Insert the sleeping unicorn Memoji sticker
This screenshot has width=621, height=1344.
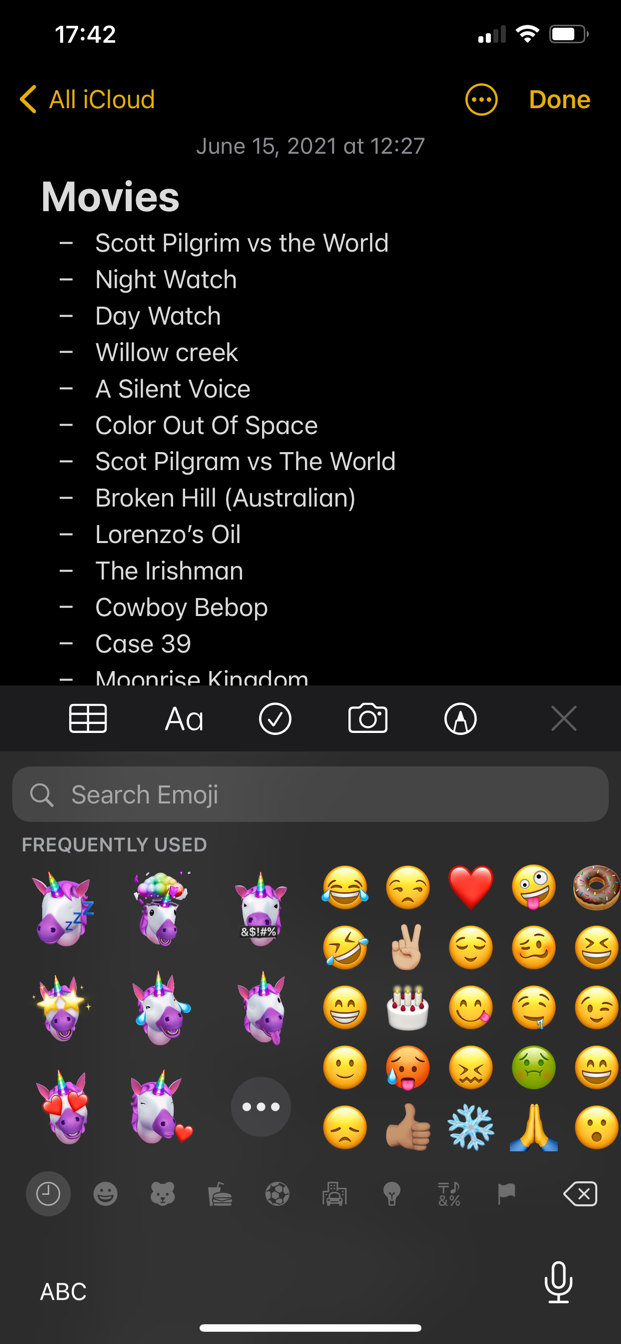tap(63, 908)
